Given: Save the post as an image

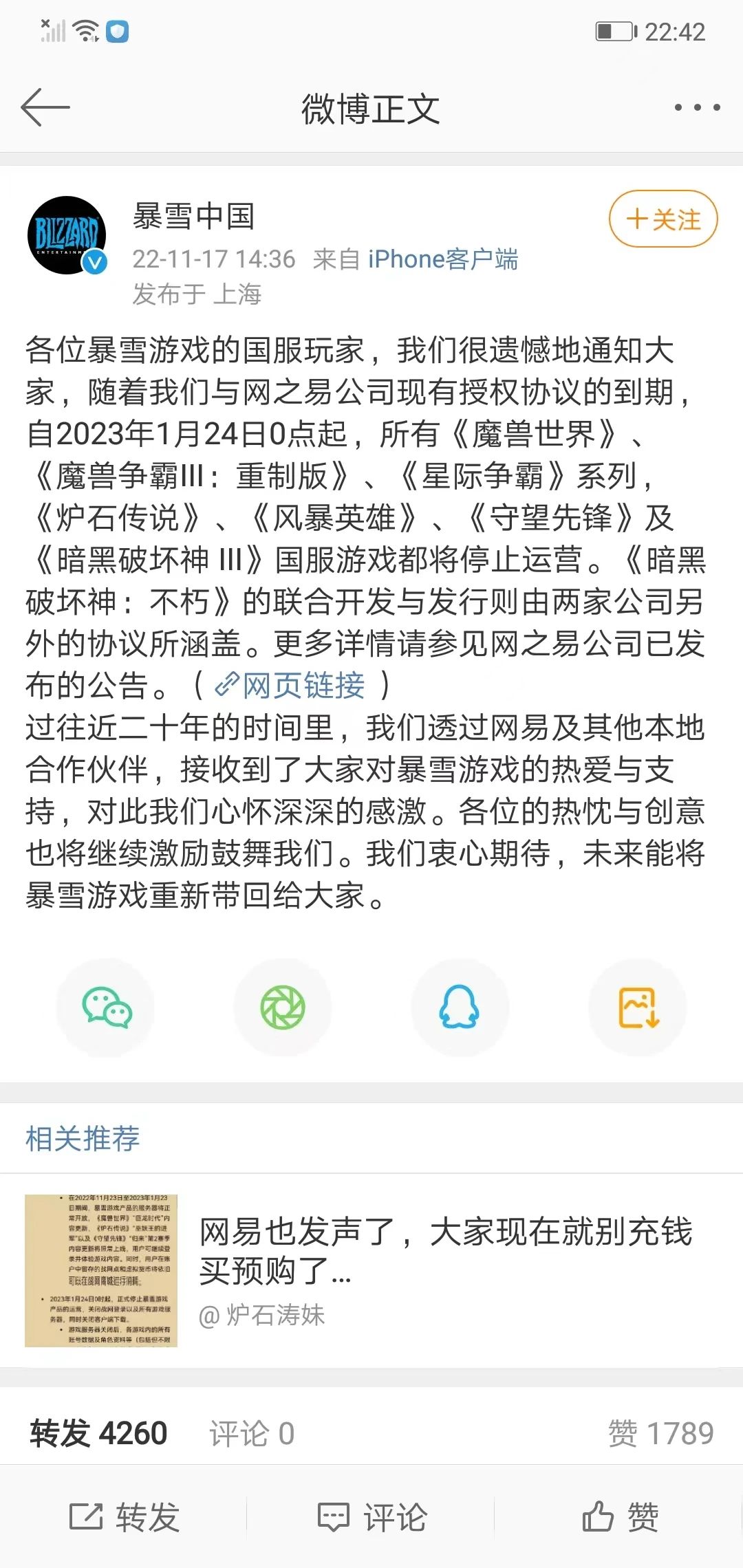Looking at the screenshot, I should [638, 1007].
